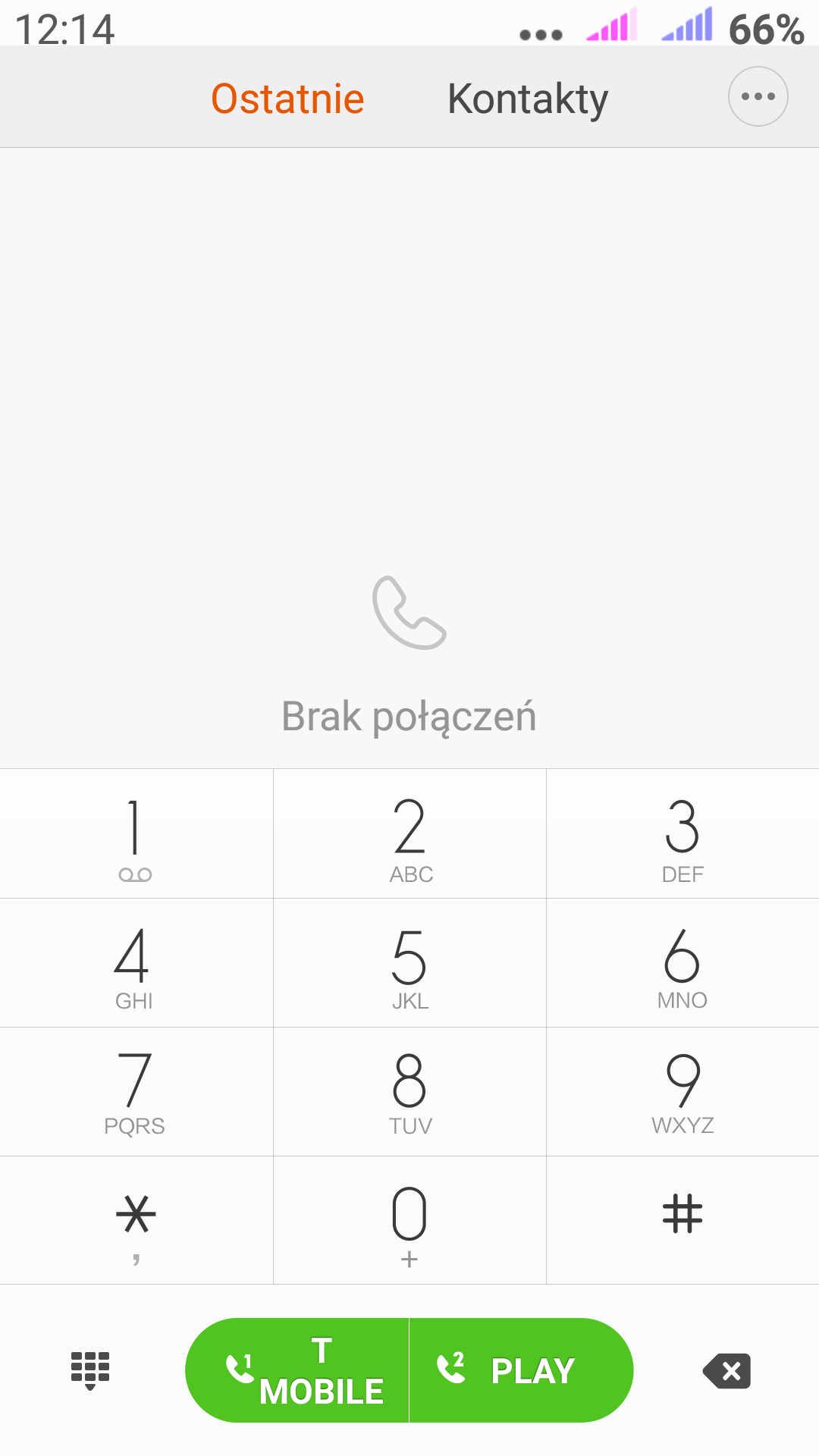Hide the dial pad
This screenshot has height=1456, width=819.
tap(90, 1370)
